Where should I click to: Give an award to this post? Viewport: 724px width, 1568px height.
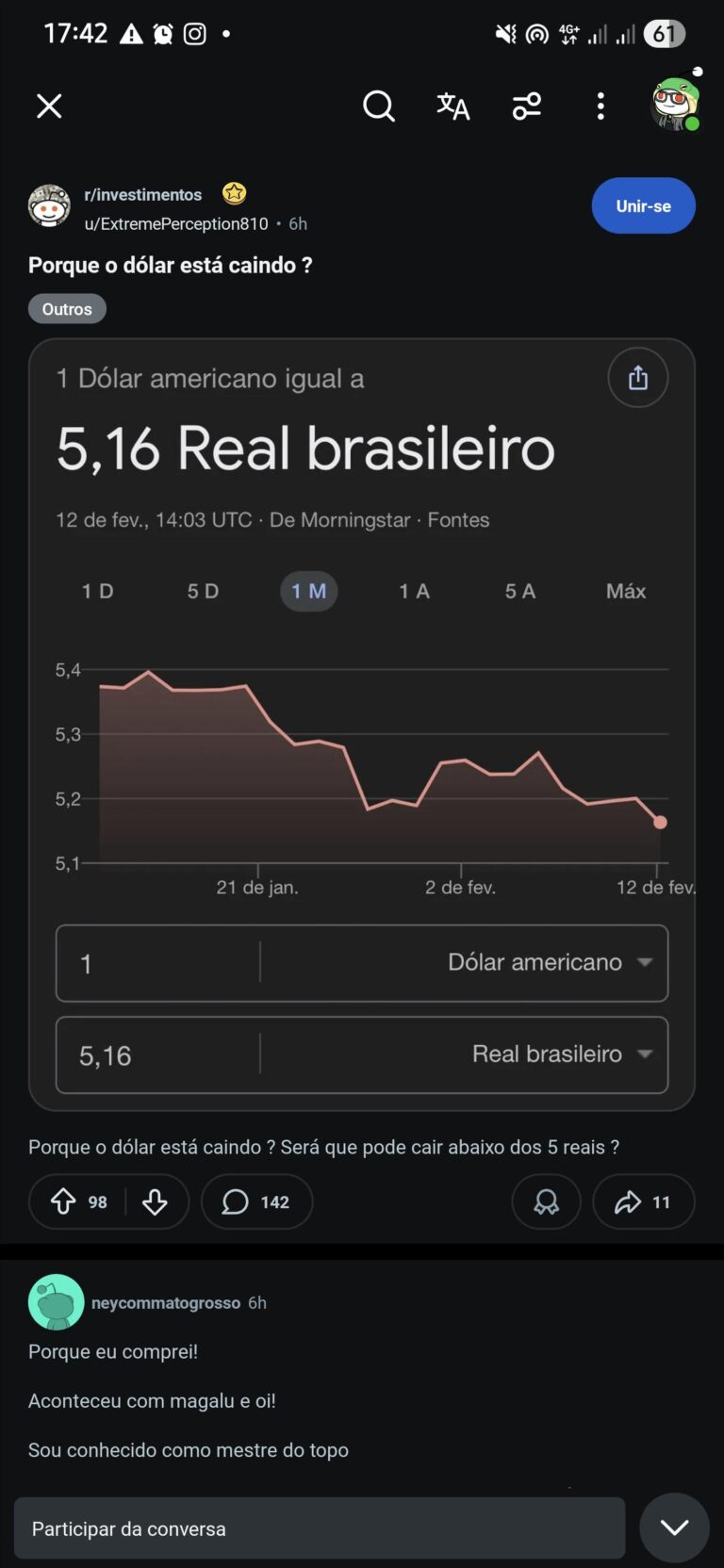pos(546,1201)
